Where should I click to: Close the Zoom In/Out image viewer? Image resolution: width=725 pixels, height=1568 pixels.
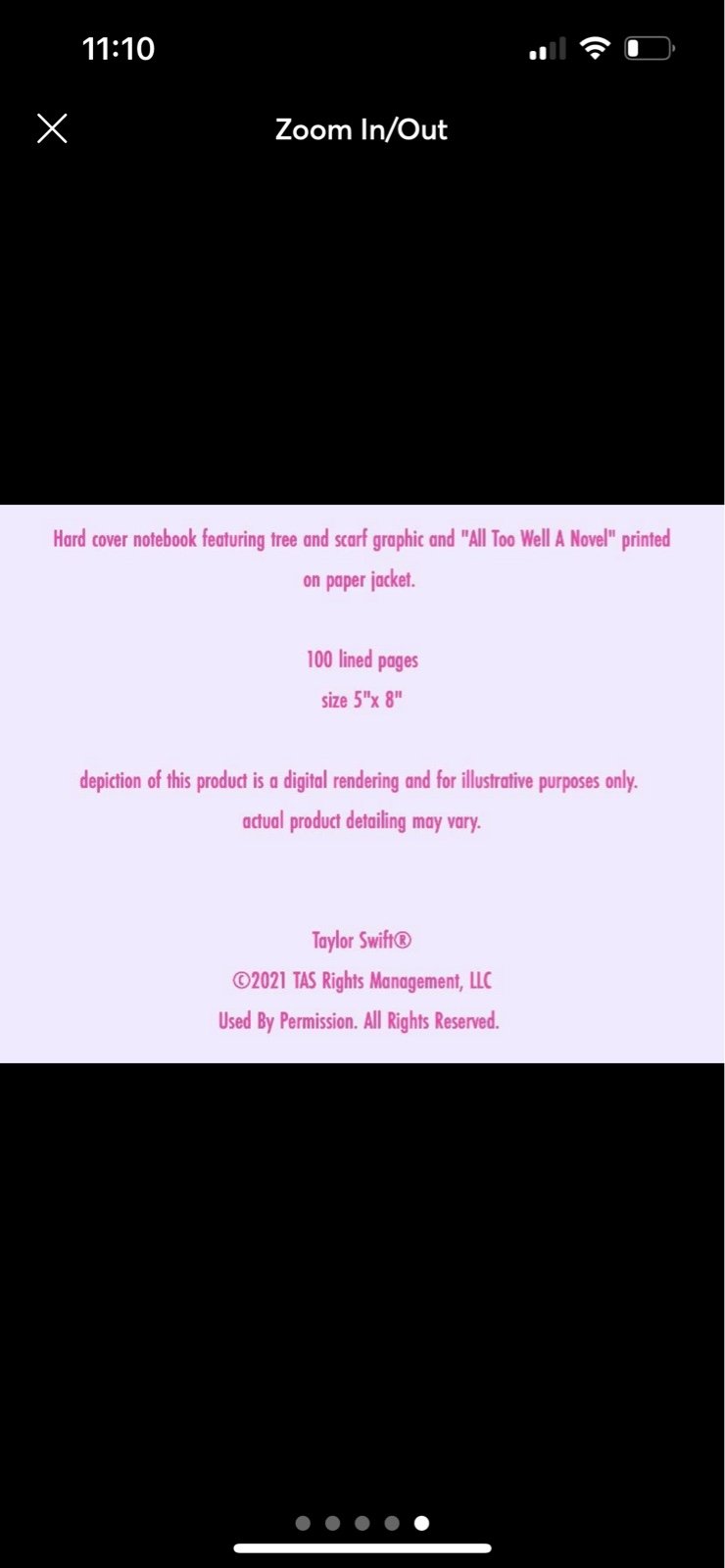52,128
